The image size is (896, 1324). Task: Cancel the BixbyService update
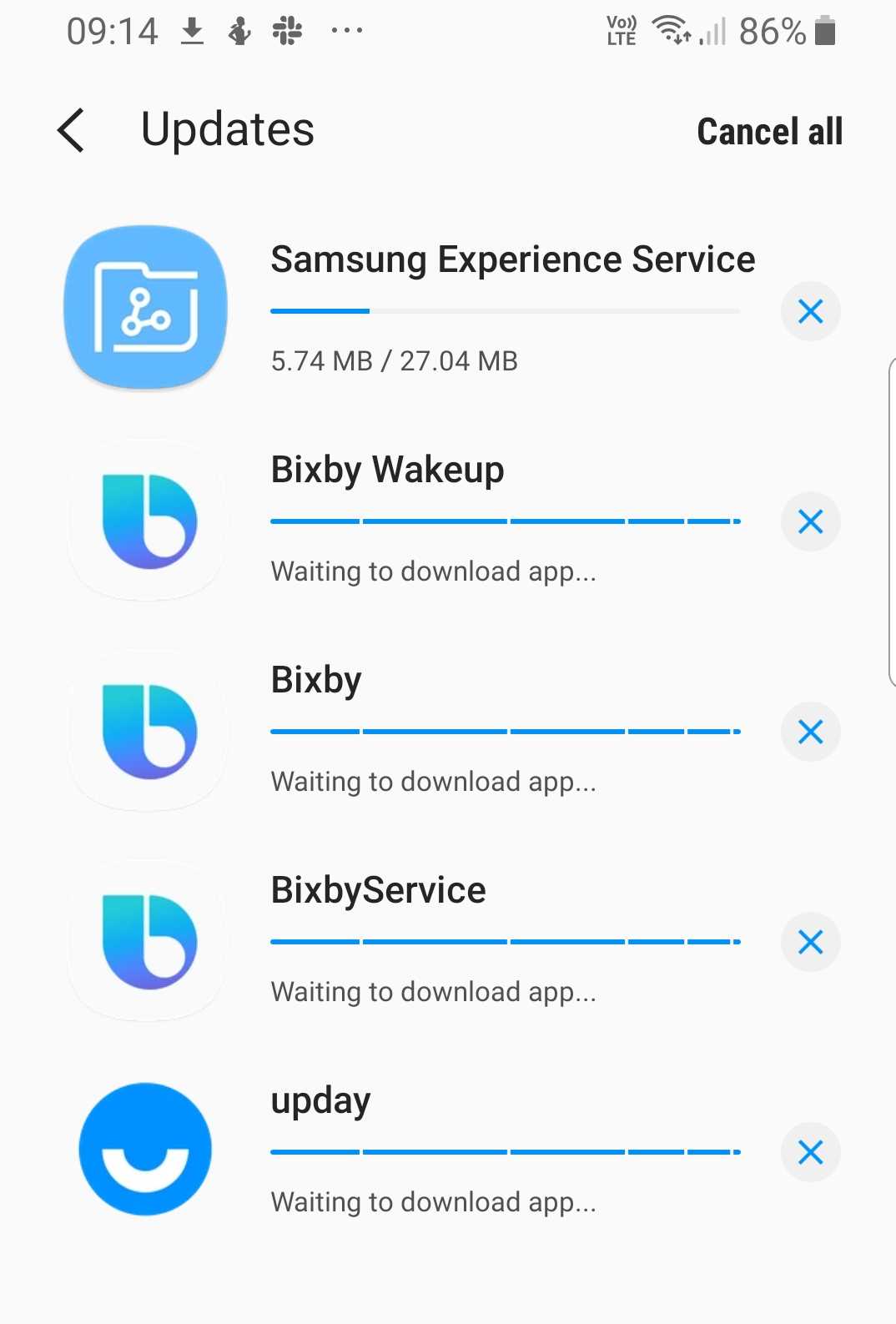click(x=810, y=943)
